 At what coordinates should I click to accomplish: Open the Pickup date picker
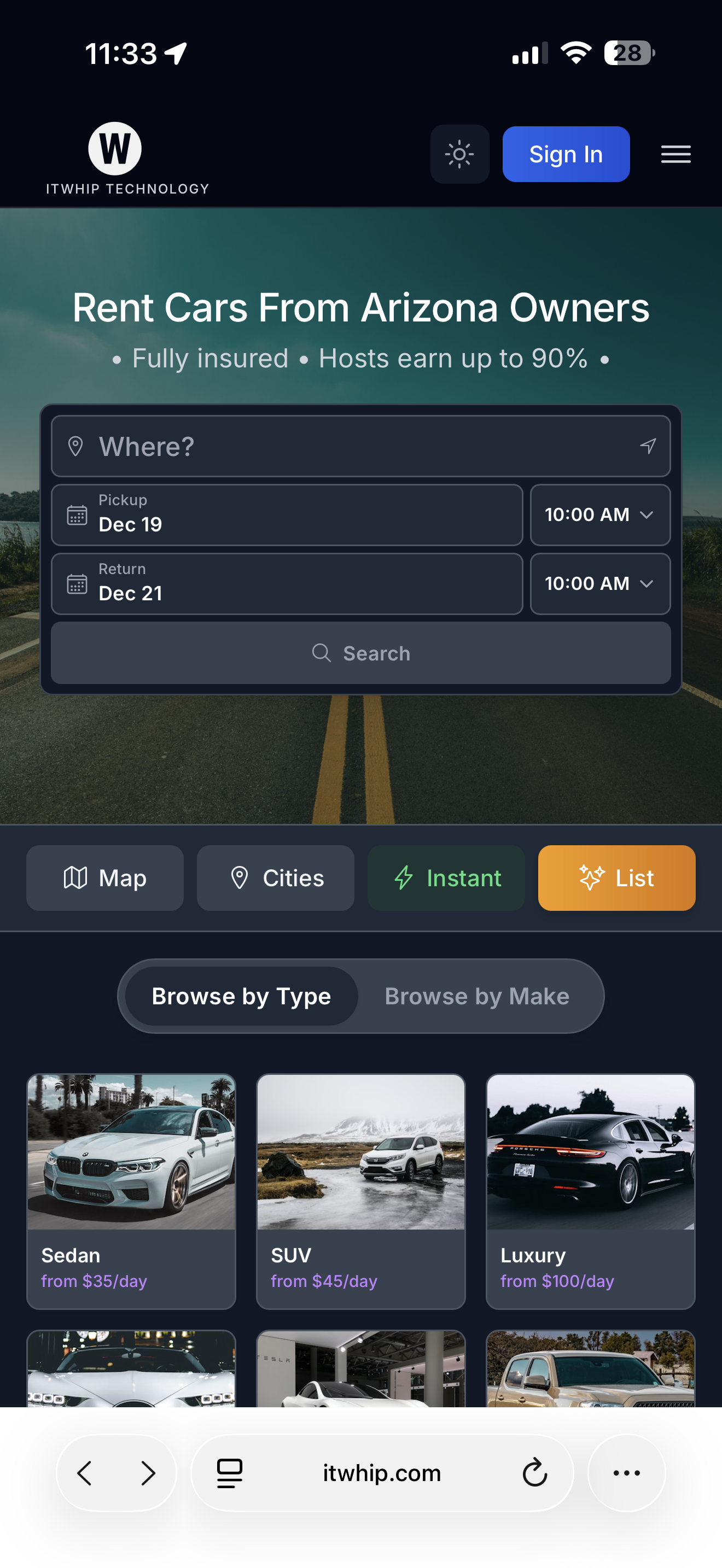(x=287, y=515)
